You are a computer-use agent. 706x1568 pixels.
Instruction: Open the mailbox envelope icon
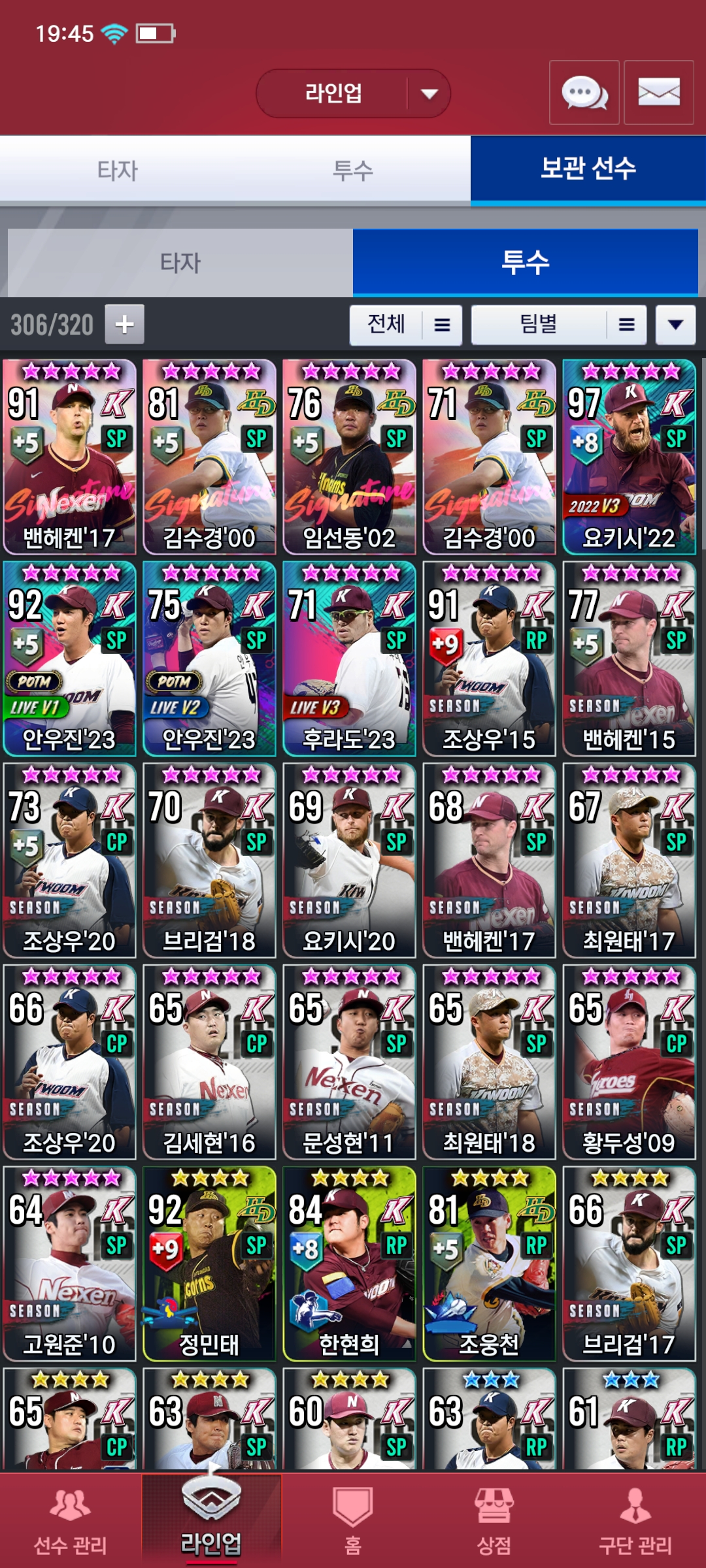pos(659,93)
